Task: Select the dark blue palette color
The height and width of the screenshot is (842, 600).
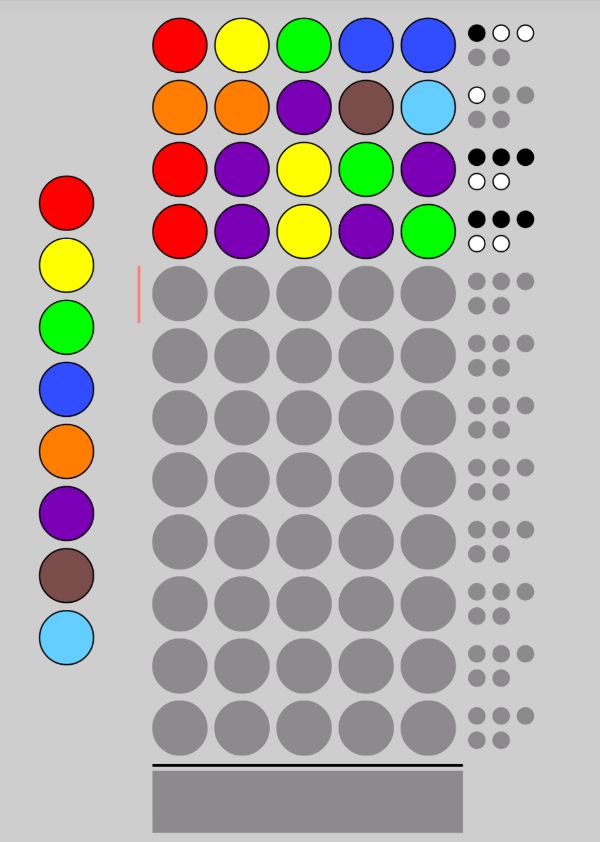Action: click(x=66, y=389)
